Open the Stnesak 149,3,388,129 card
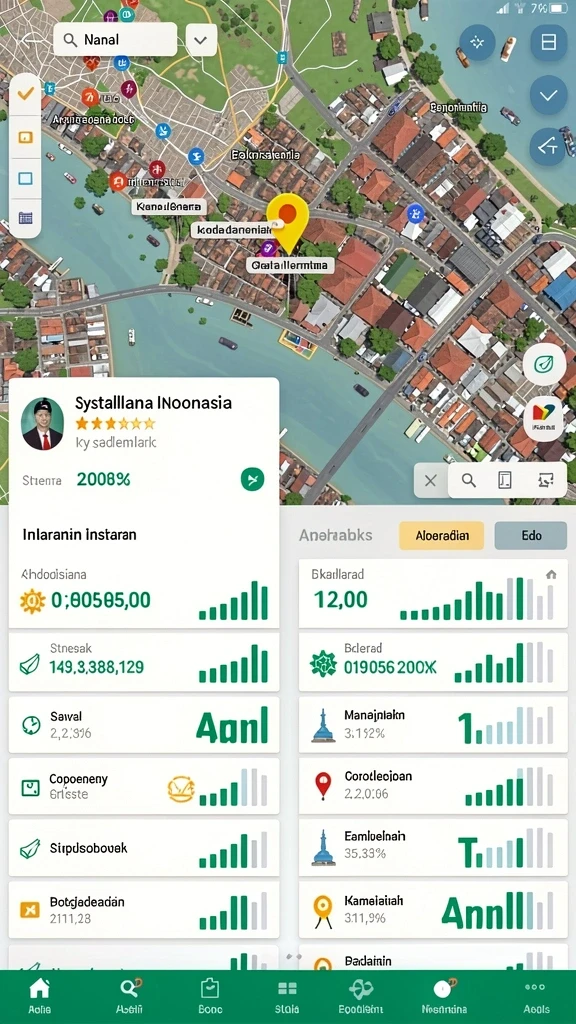 click(x=144, y=662)
